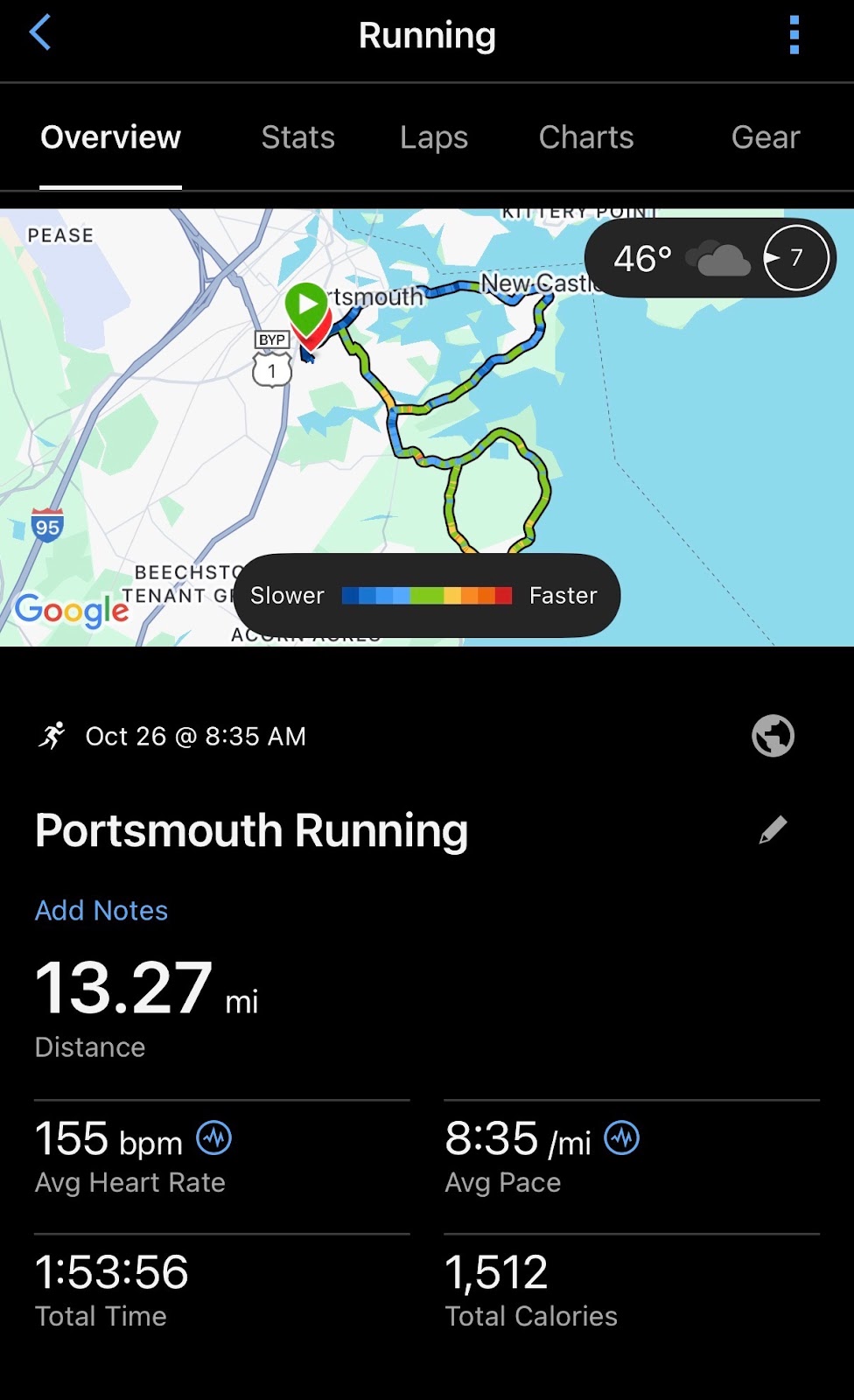The height and width of the screenshot is (1400, 854).
Task: Tap Add Notes link
Action: coord(101,910)
